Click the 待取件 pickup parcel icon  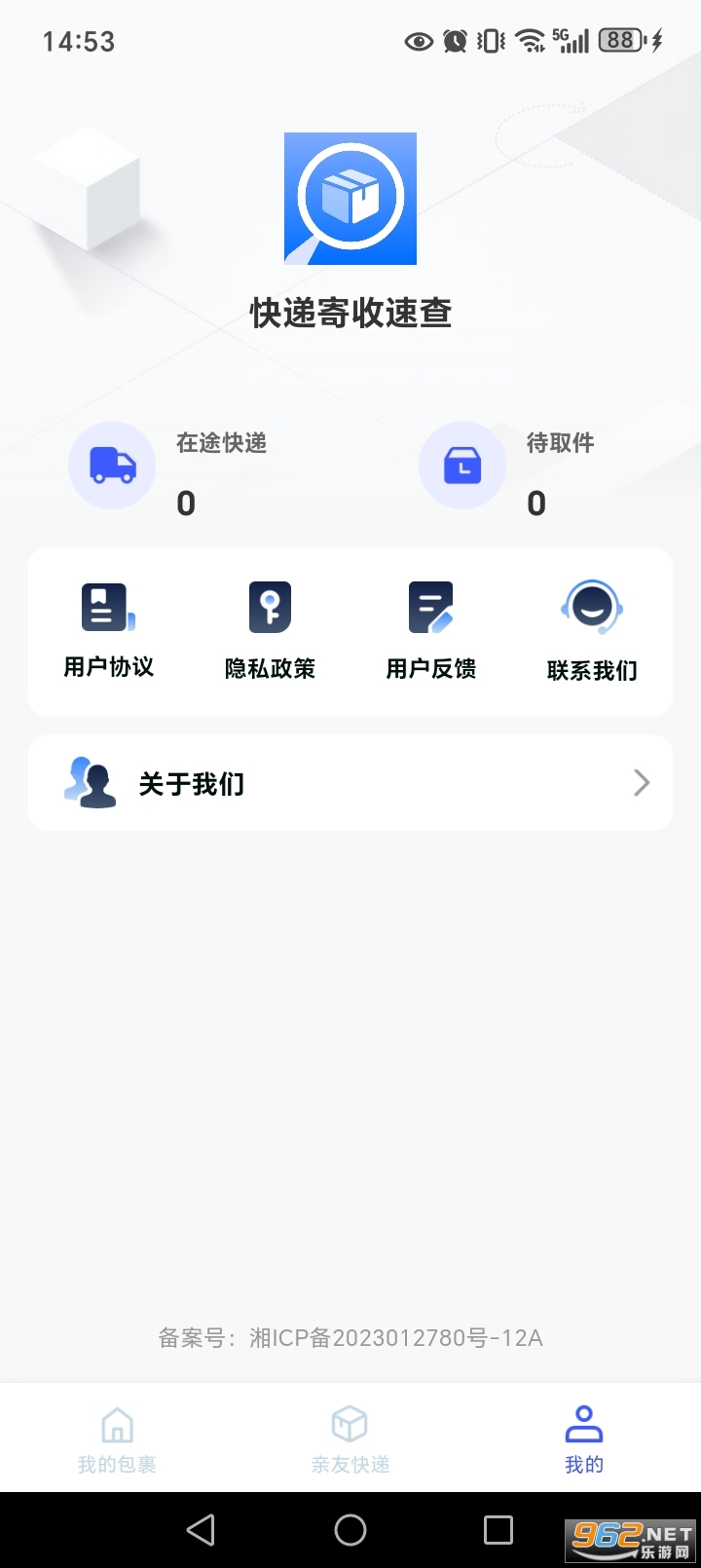point(462,466)
